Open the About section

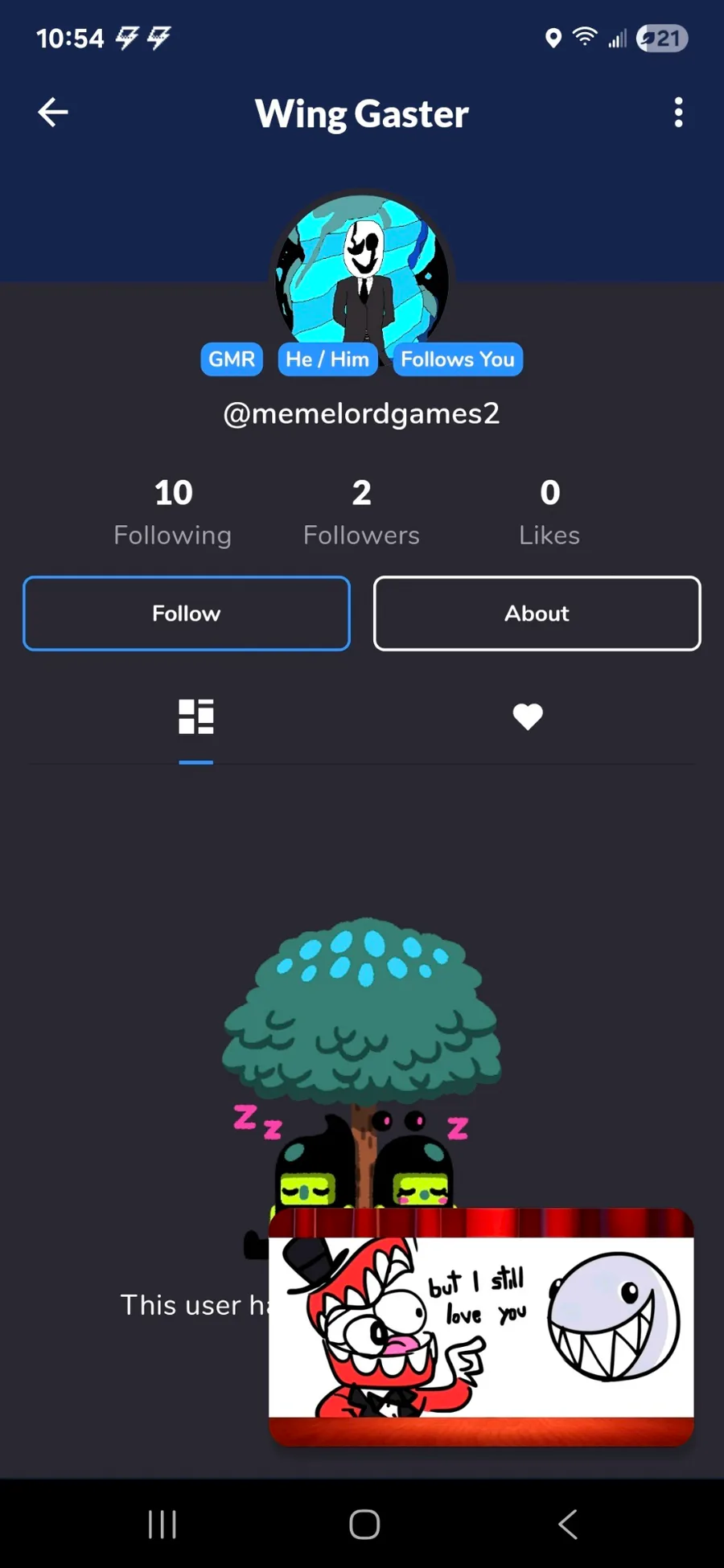[537, 614]
